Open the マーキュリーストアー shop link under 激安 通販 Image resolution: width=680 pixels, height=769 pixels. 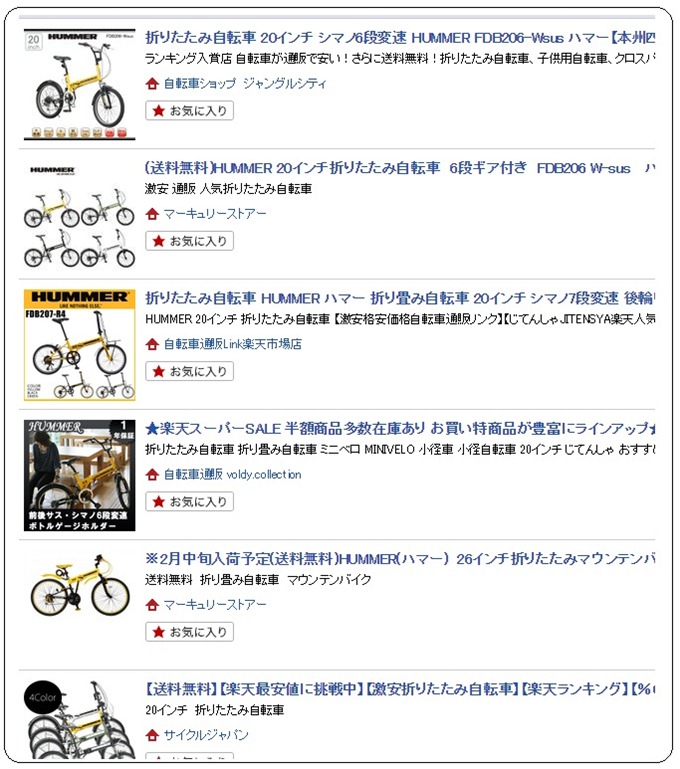tap(215, 214)
